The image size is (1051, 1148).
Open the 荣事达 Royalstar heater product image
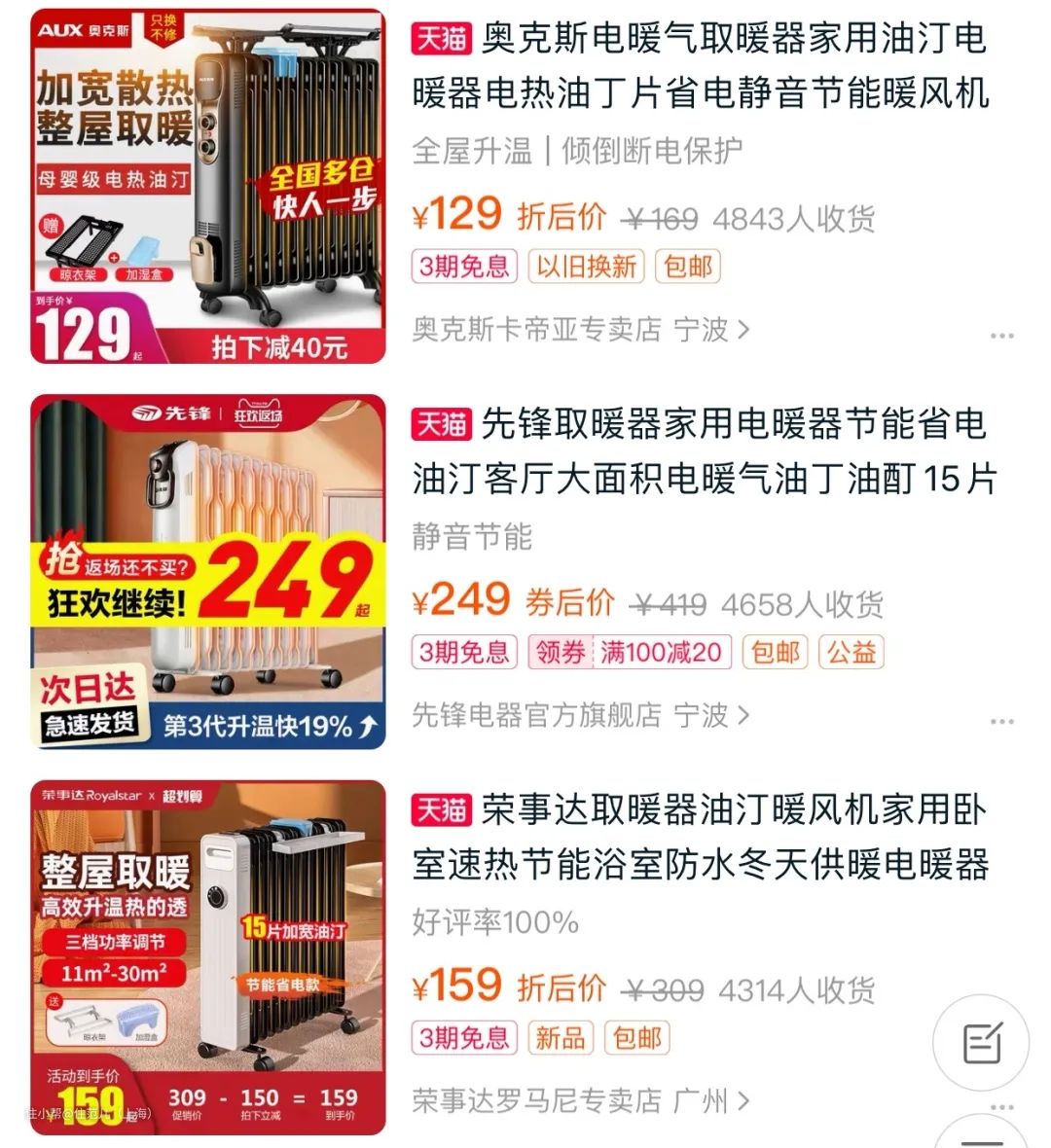pos(207,957)
